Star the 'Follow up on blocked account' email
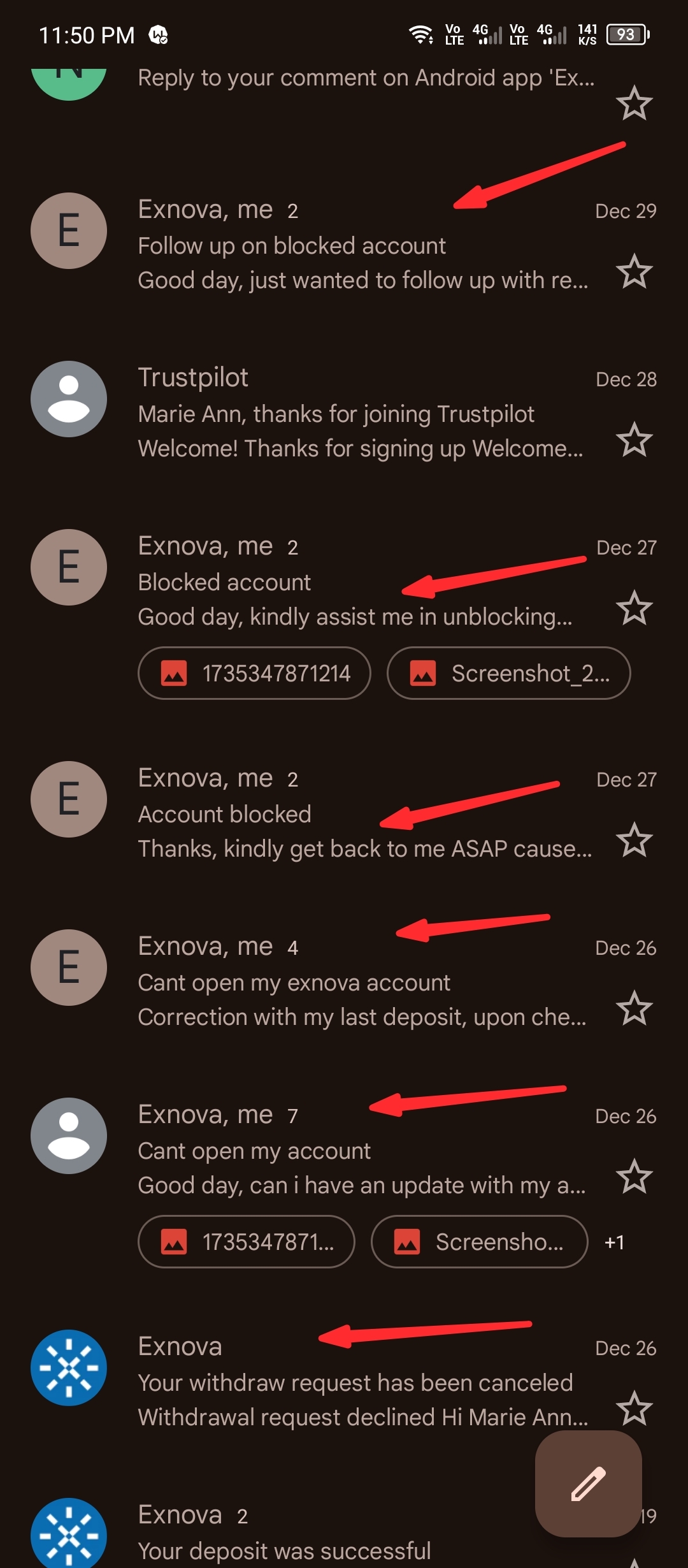This screenshot has width=688, height=1568. (x=634, y=272)
